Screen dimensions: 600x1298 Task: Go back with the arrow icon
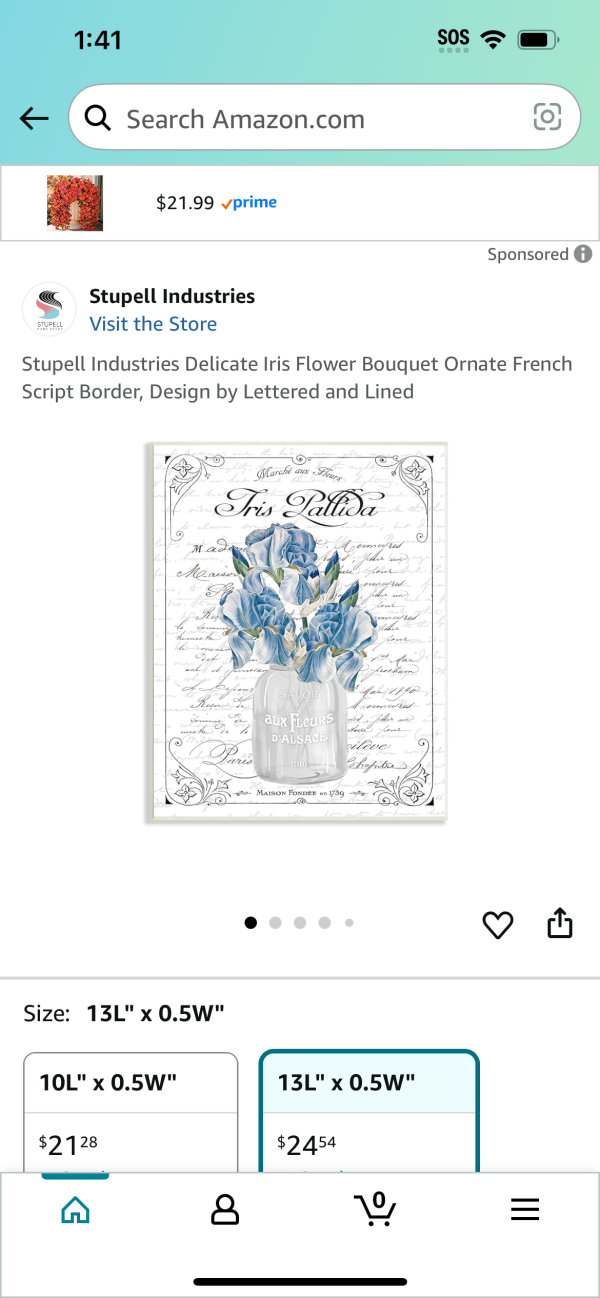[34, 119]
